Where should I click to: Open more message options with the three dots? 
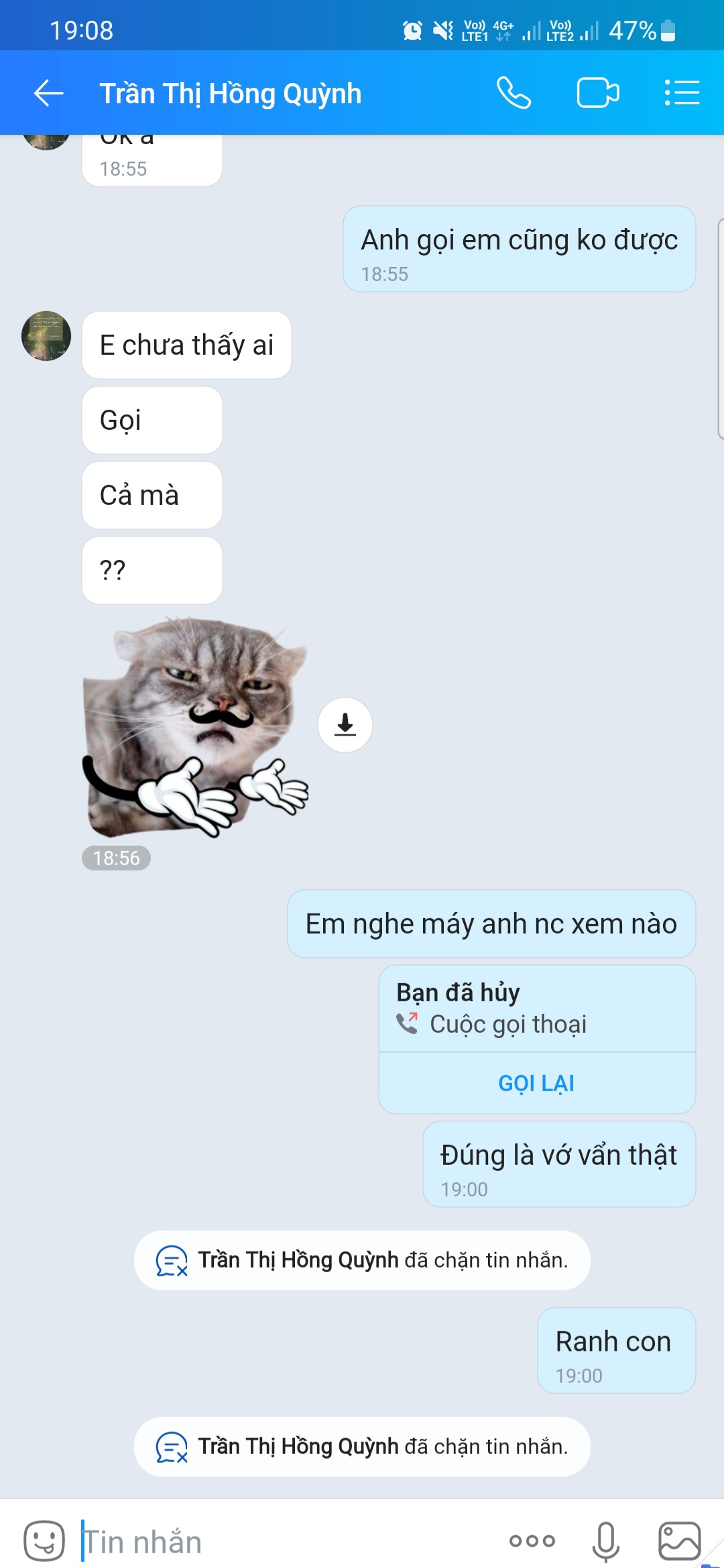click(x=530, y=1540)
